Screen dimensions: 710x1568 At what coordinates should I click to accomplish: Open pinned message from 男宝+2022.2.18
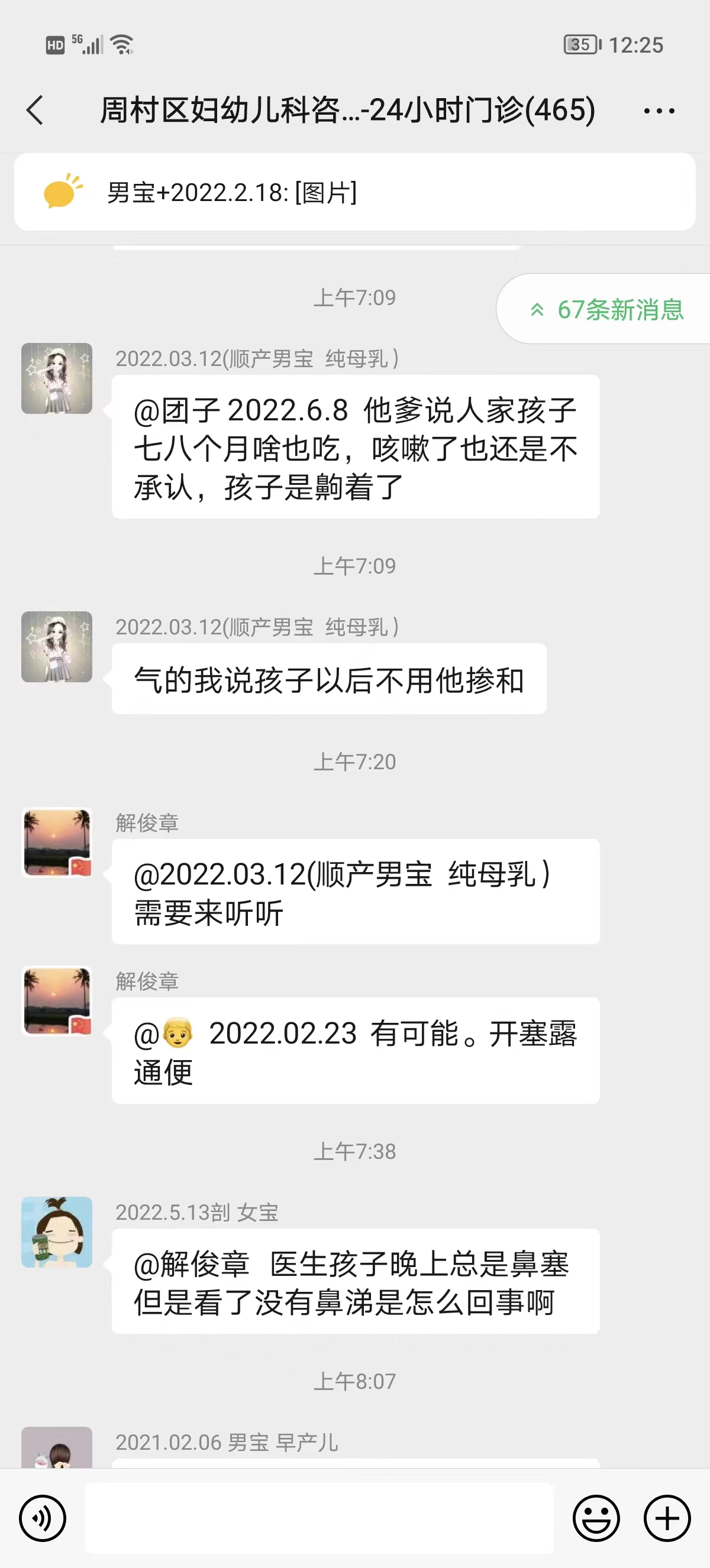click(354, 192)
